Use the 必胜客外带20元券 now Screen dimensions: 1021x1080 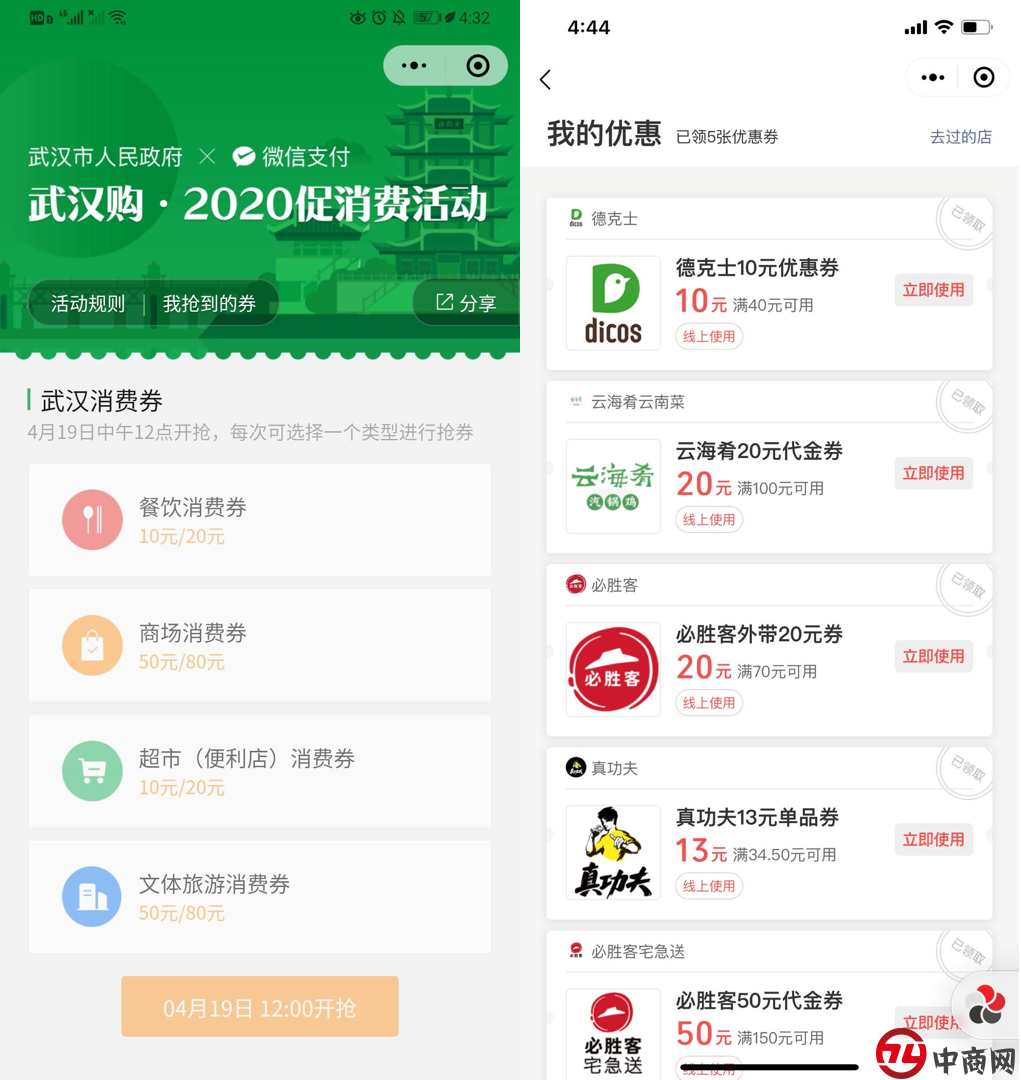pos(933,656)
